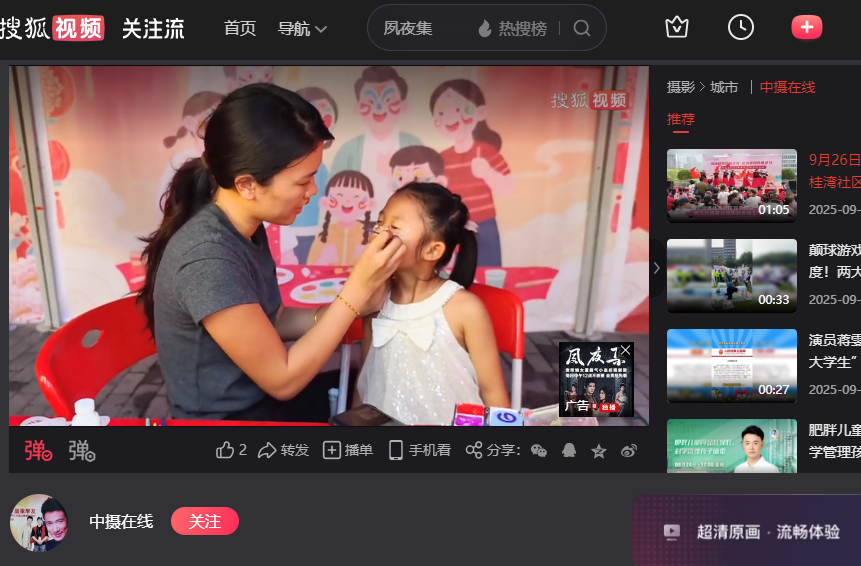This screenshot has width=861, height=566.
Task: Close the 夙夜集 ad overlay
Action: [625, 350]
